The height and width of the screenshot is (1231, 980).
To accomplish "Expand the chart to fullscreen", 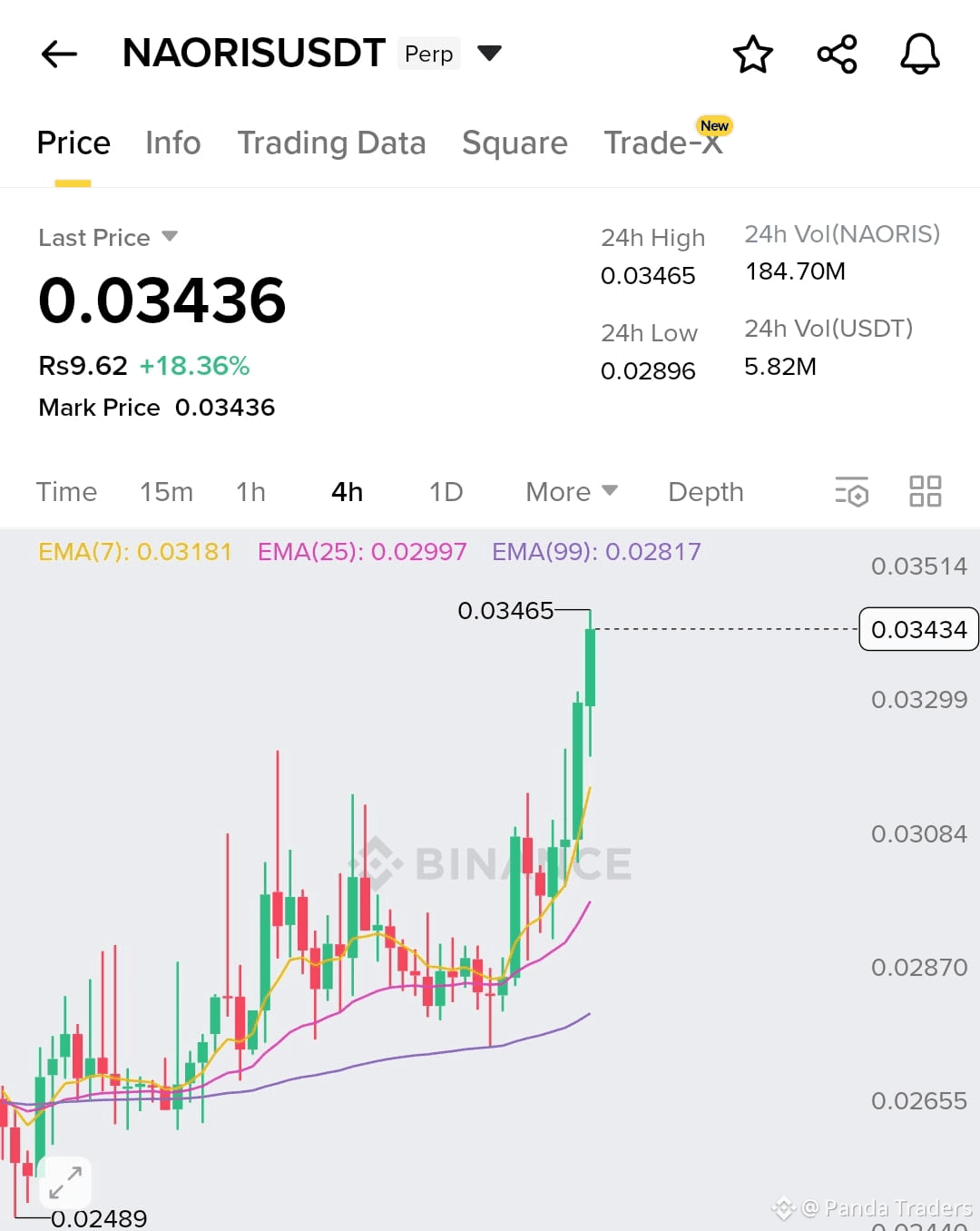I will 65,1183.
